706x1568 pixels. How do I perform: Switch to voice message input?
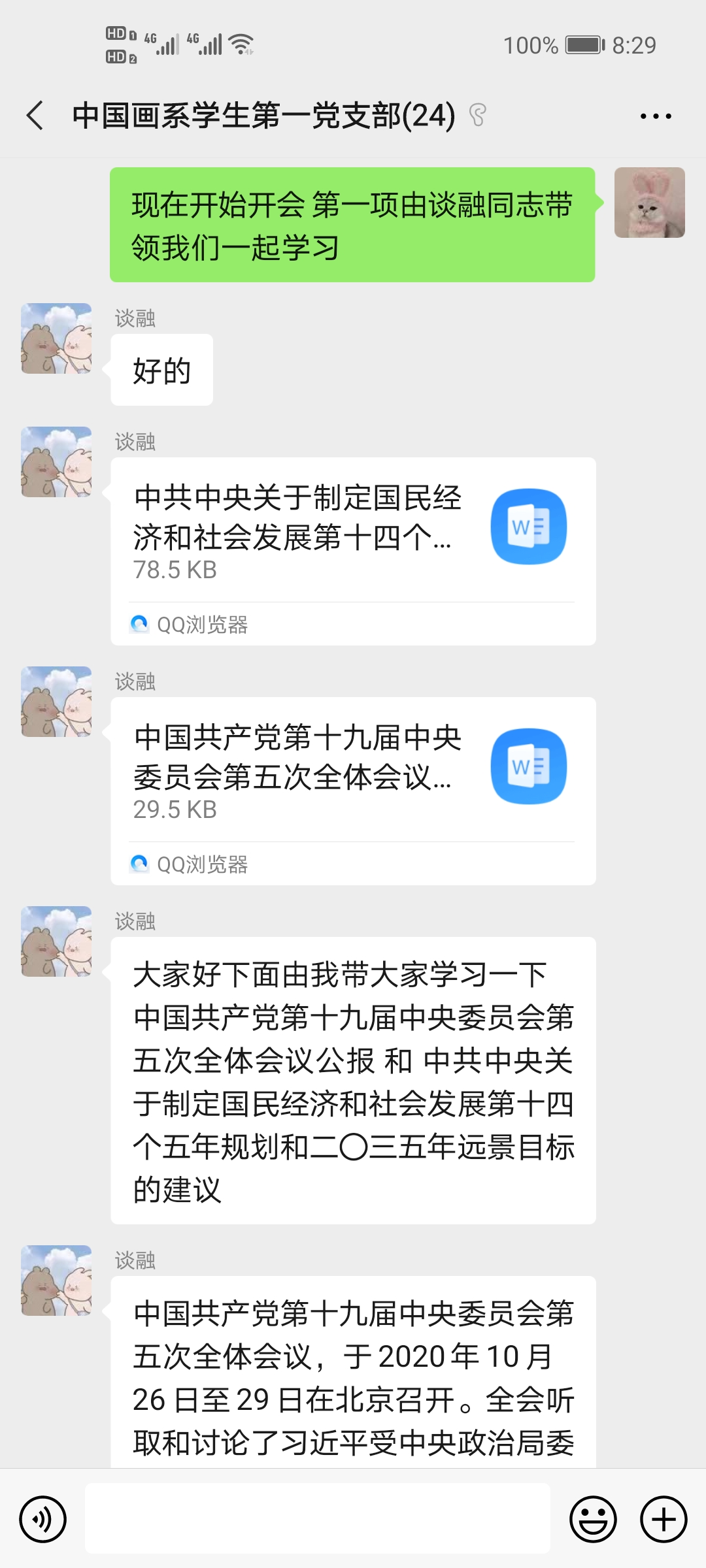click(43, 1520)
